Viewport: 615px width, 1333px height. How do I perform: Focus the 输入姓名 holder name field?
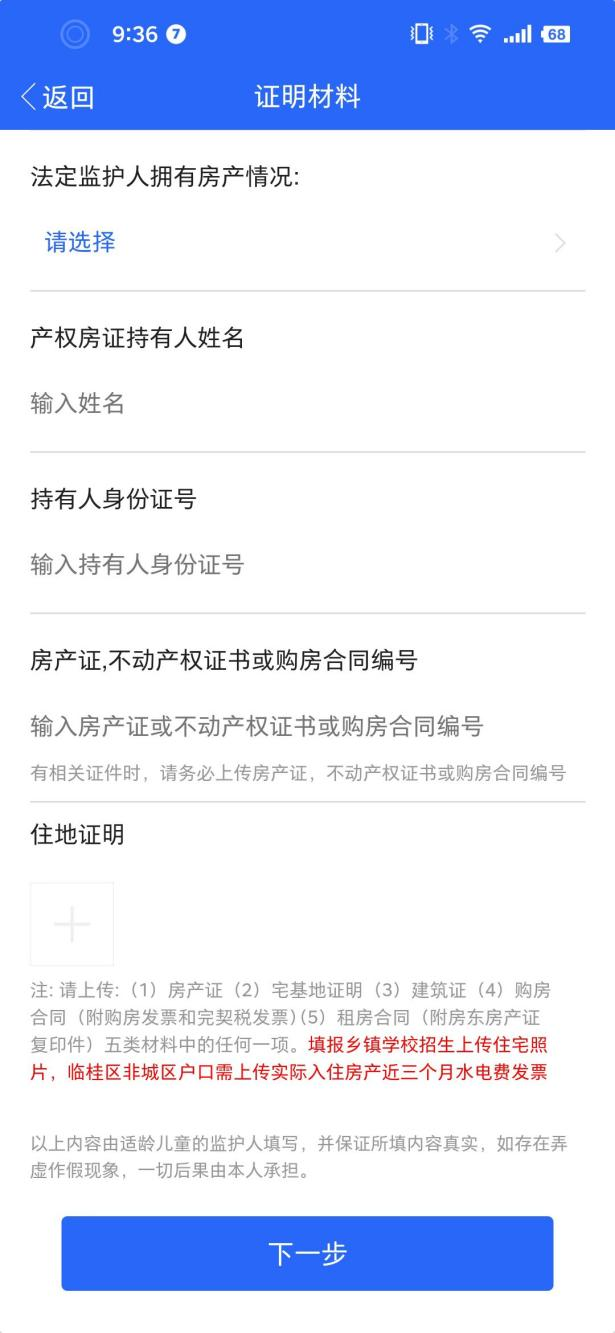click(x=306, y=404)
